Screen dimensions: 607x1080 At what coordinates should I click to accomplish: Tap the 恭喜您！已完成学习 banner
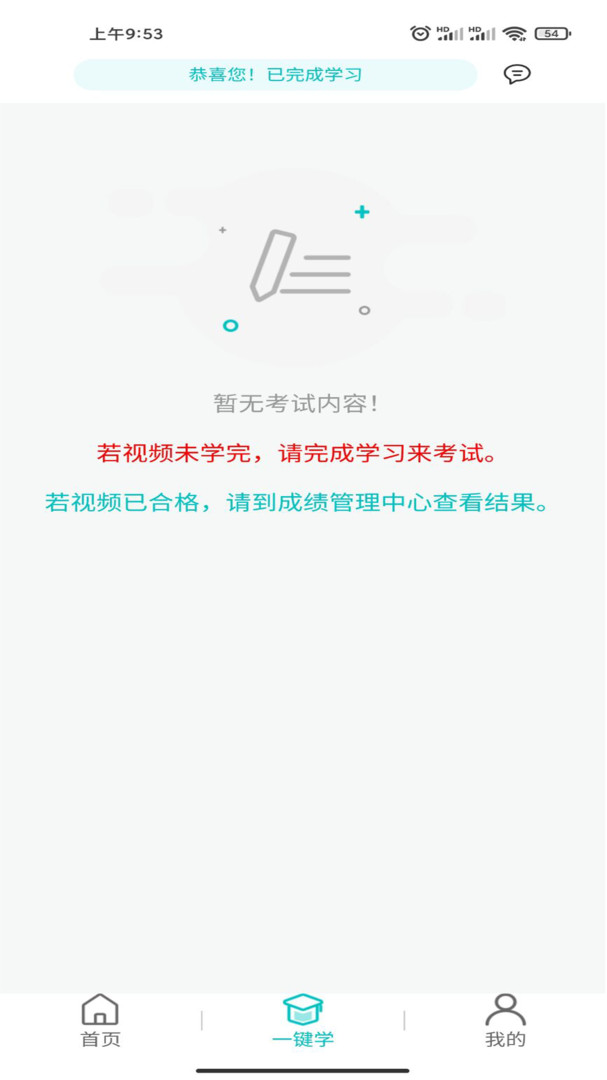coord(276,74)
